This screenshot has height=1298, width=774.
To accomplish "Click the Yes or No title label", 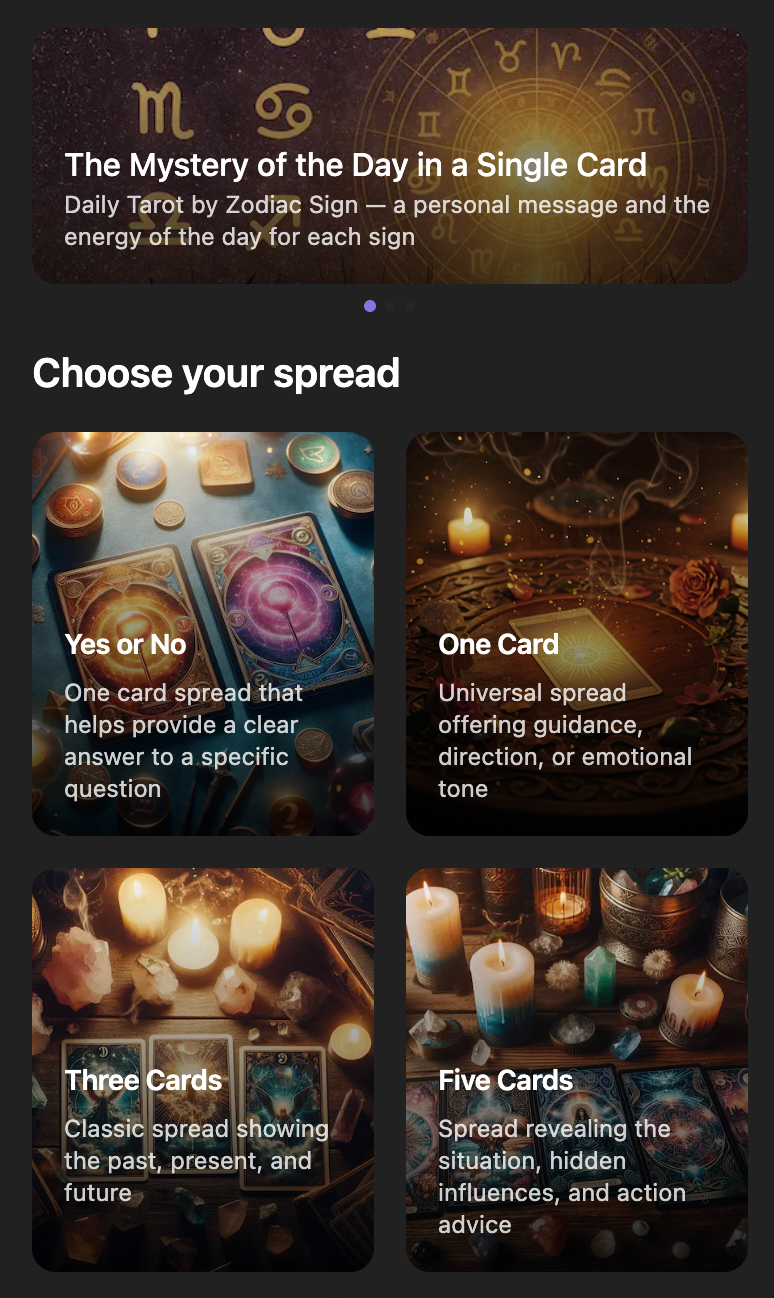I will point(125,645).
